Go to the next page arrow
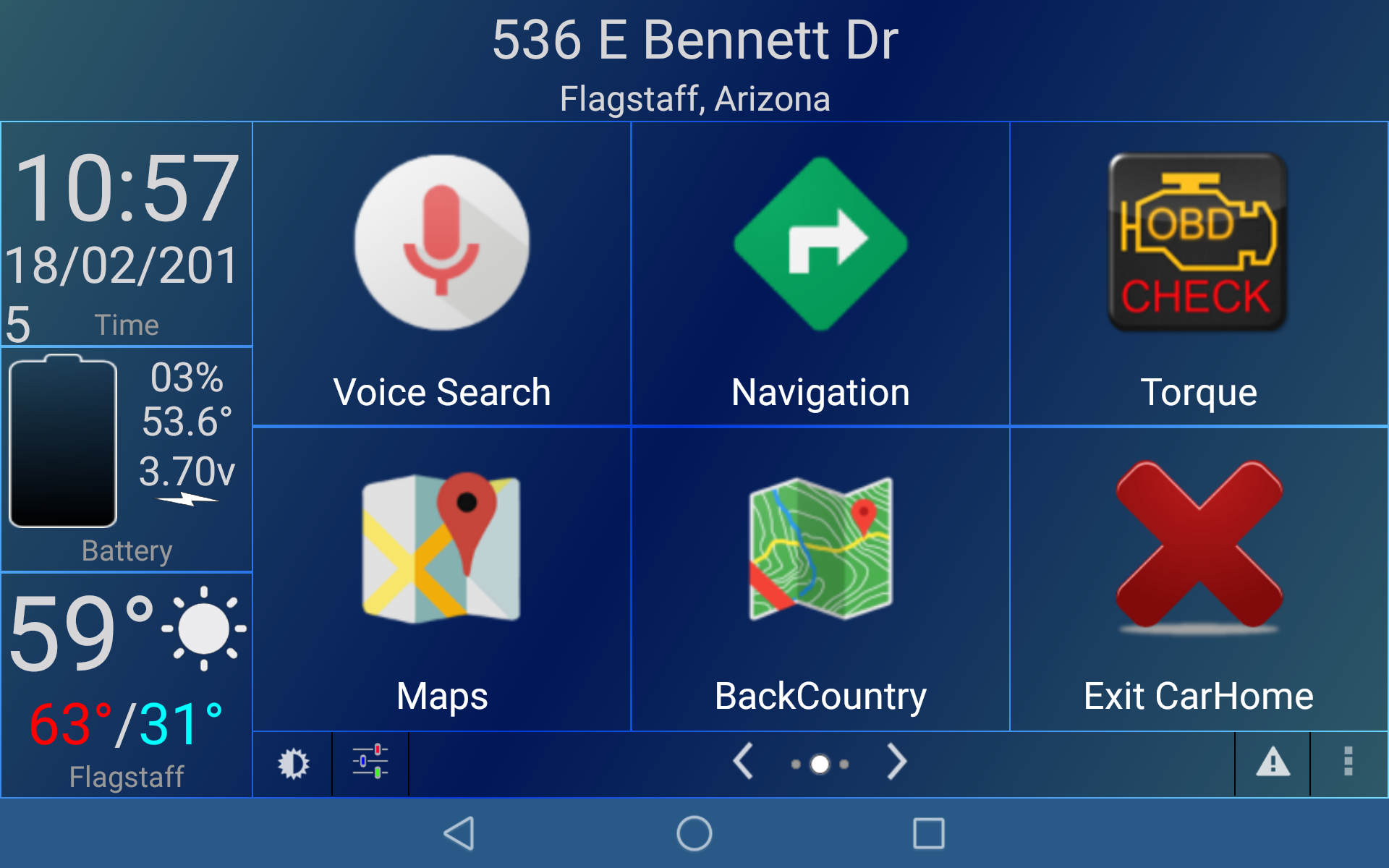This screenshot has width=1389, height=868. coord(897,762)
